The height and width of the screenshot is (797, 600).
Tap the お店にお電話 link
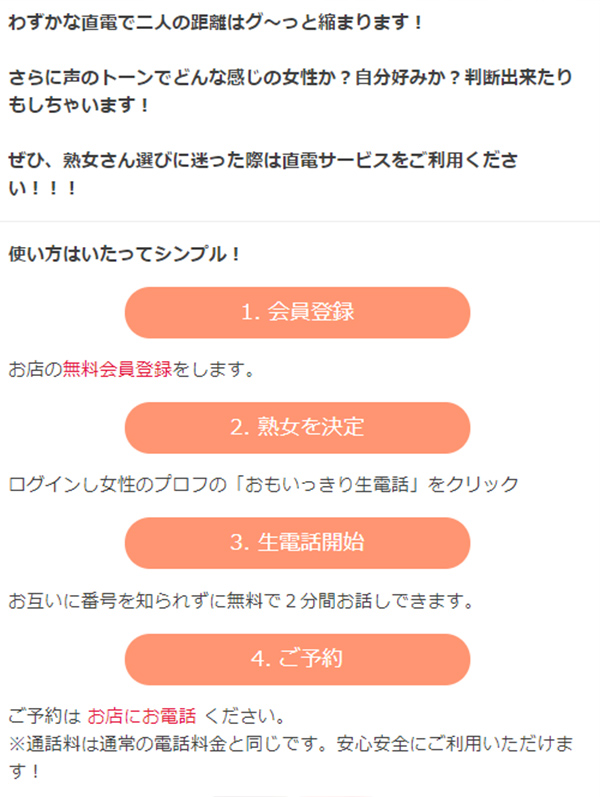tap(142, 716)
